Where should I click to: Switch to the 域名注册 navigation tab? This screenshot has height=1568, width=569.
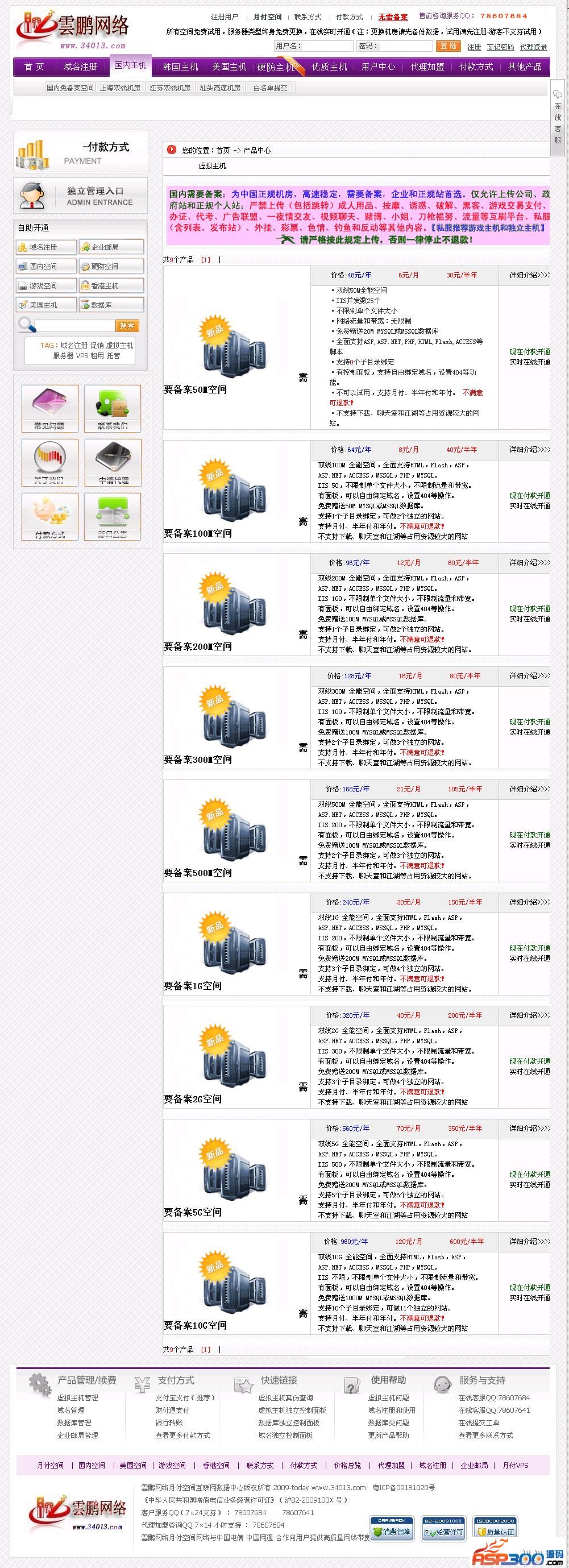point(80,67)
